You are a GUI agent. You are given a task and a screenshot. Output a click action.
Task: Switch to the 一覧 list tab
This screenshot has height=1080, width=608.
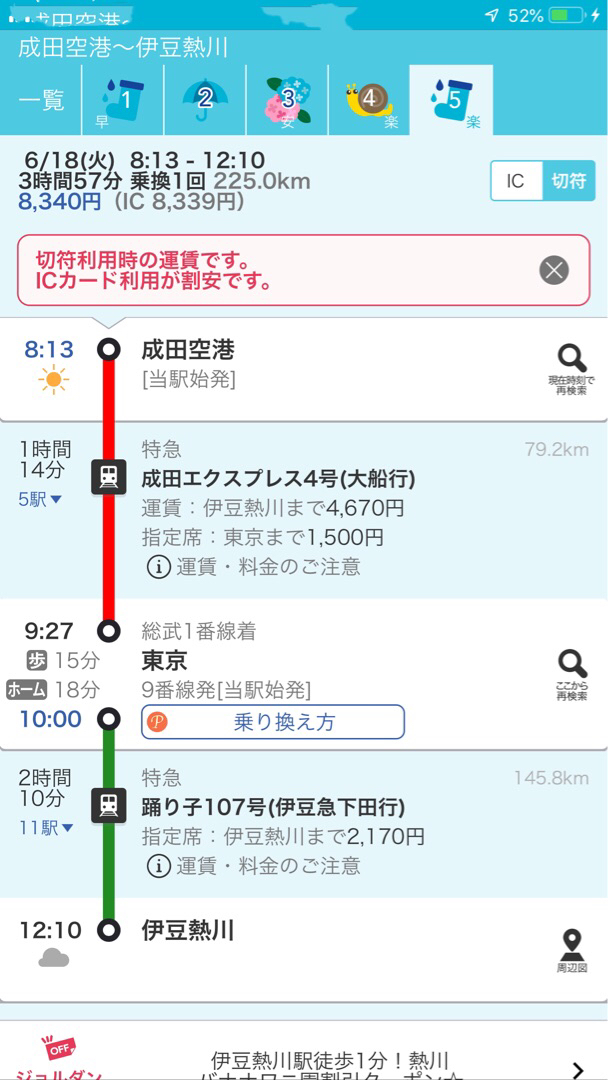41,100
